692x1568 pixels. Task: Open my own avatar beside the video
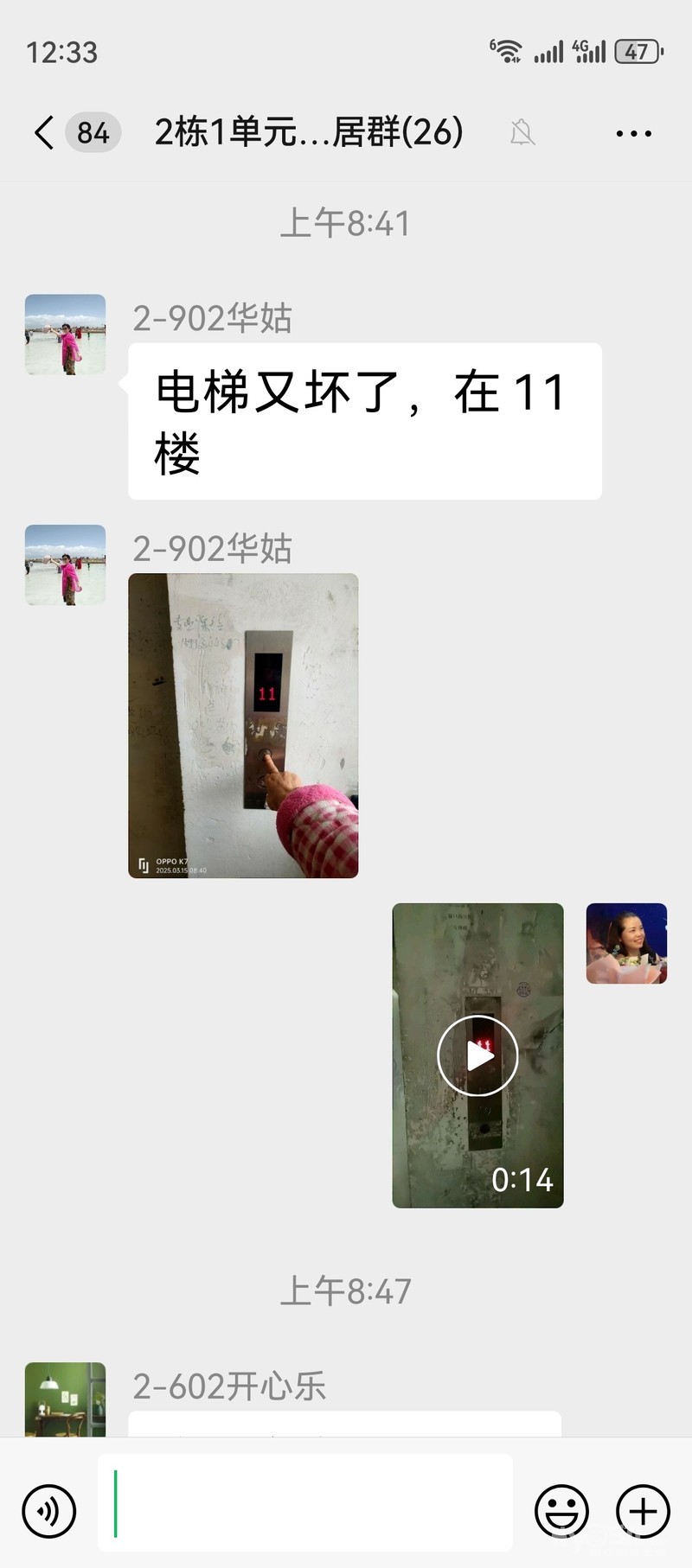[626, 943]
